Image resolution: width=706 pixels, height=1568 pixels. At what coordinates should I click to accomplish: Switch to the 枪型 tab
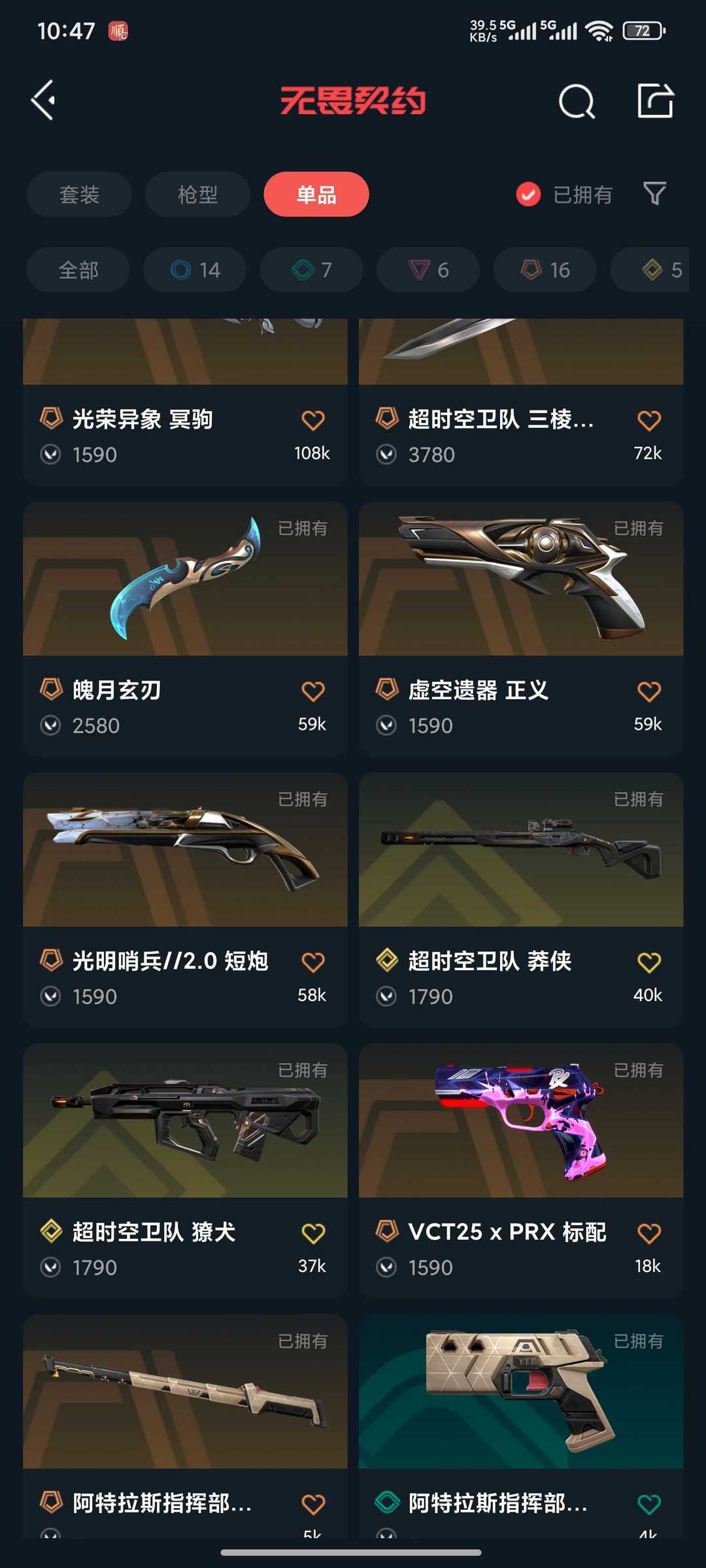[x=197, y=194]
